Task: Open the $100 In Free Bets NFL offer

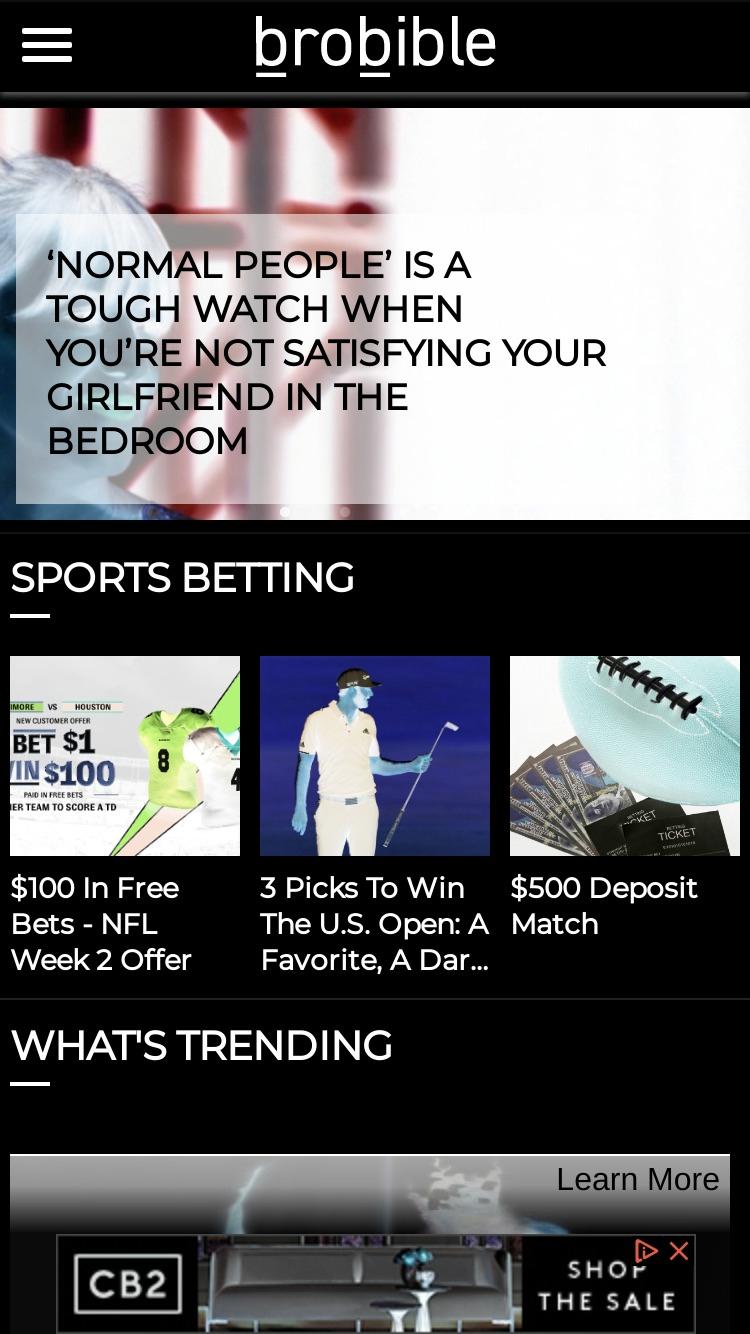Action: (125, 816)
